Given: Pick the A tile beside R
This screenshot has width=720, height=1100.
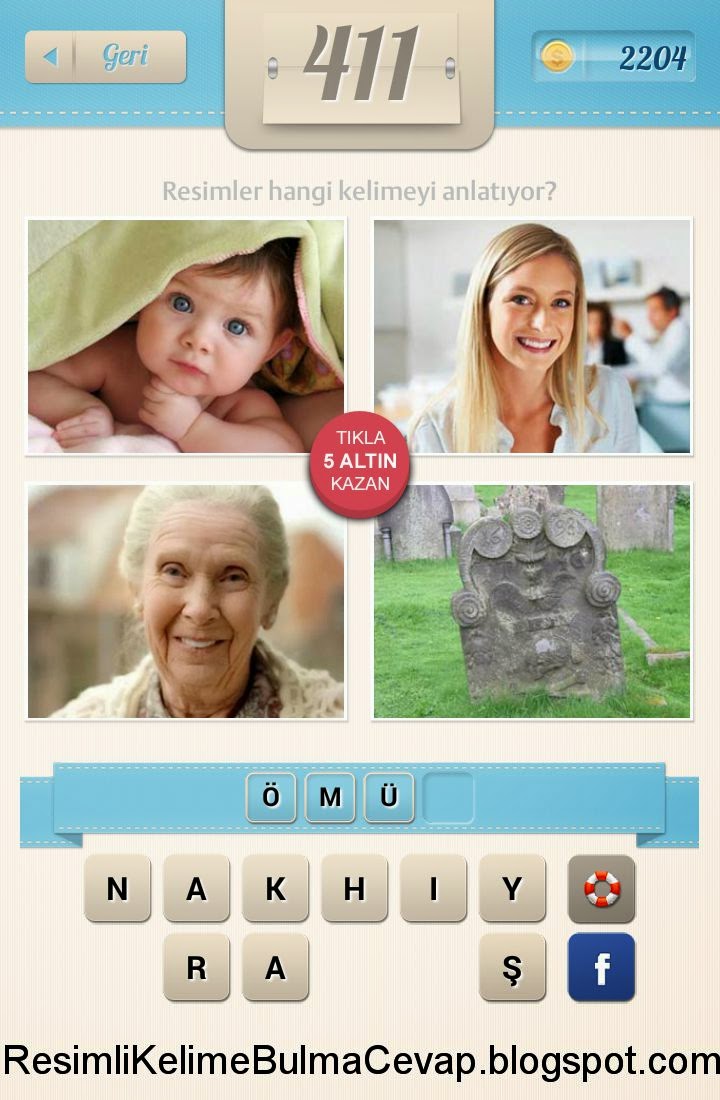Looking at the screenshot, I should pos(275,967).
